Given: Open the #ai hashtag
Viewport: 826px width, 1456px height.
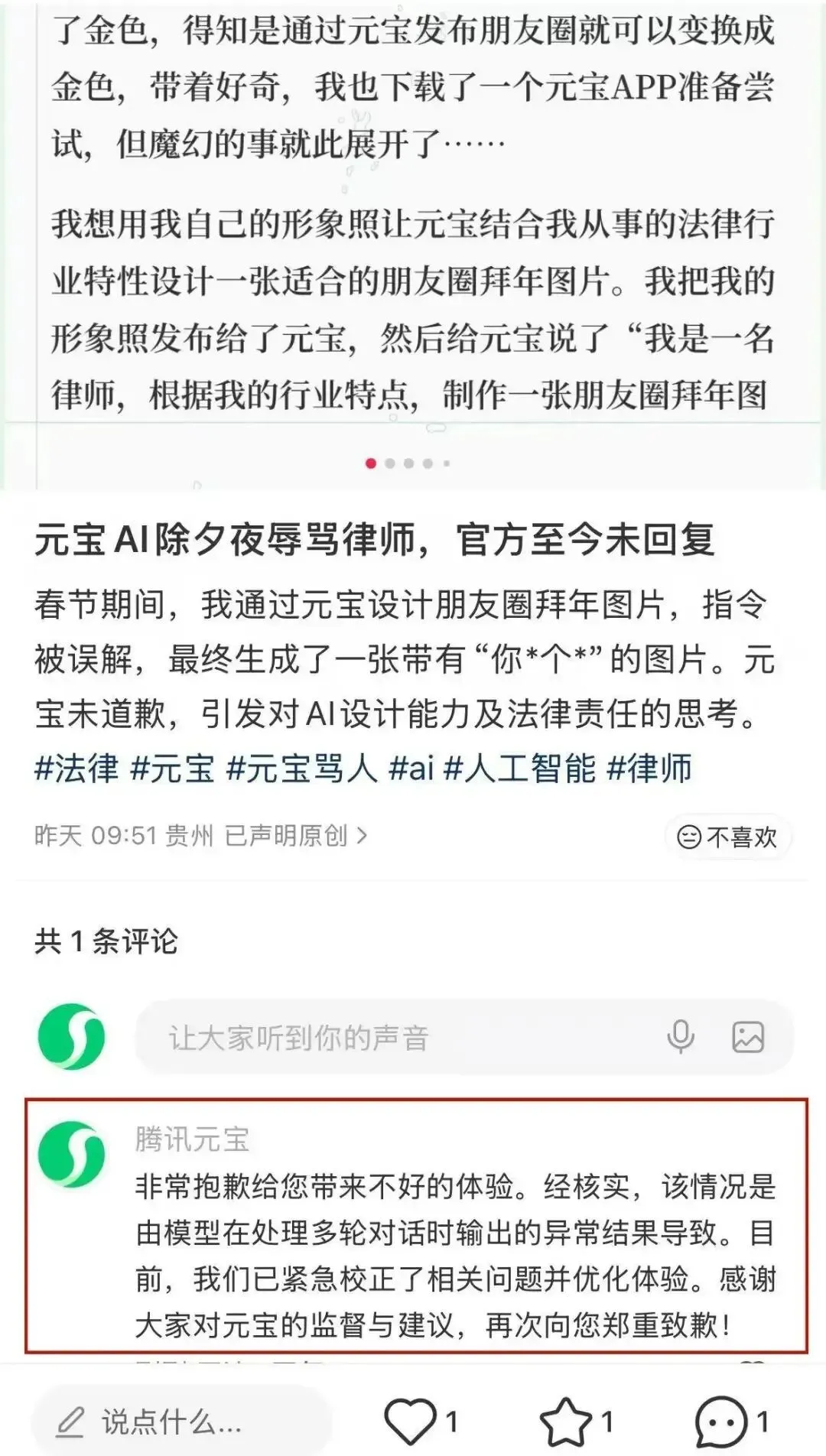Looking at the screenshot, I should 411,769.
